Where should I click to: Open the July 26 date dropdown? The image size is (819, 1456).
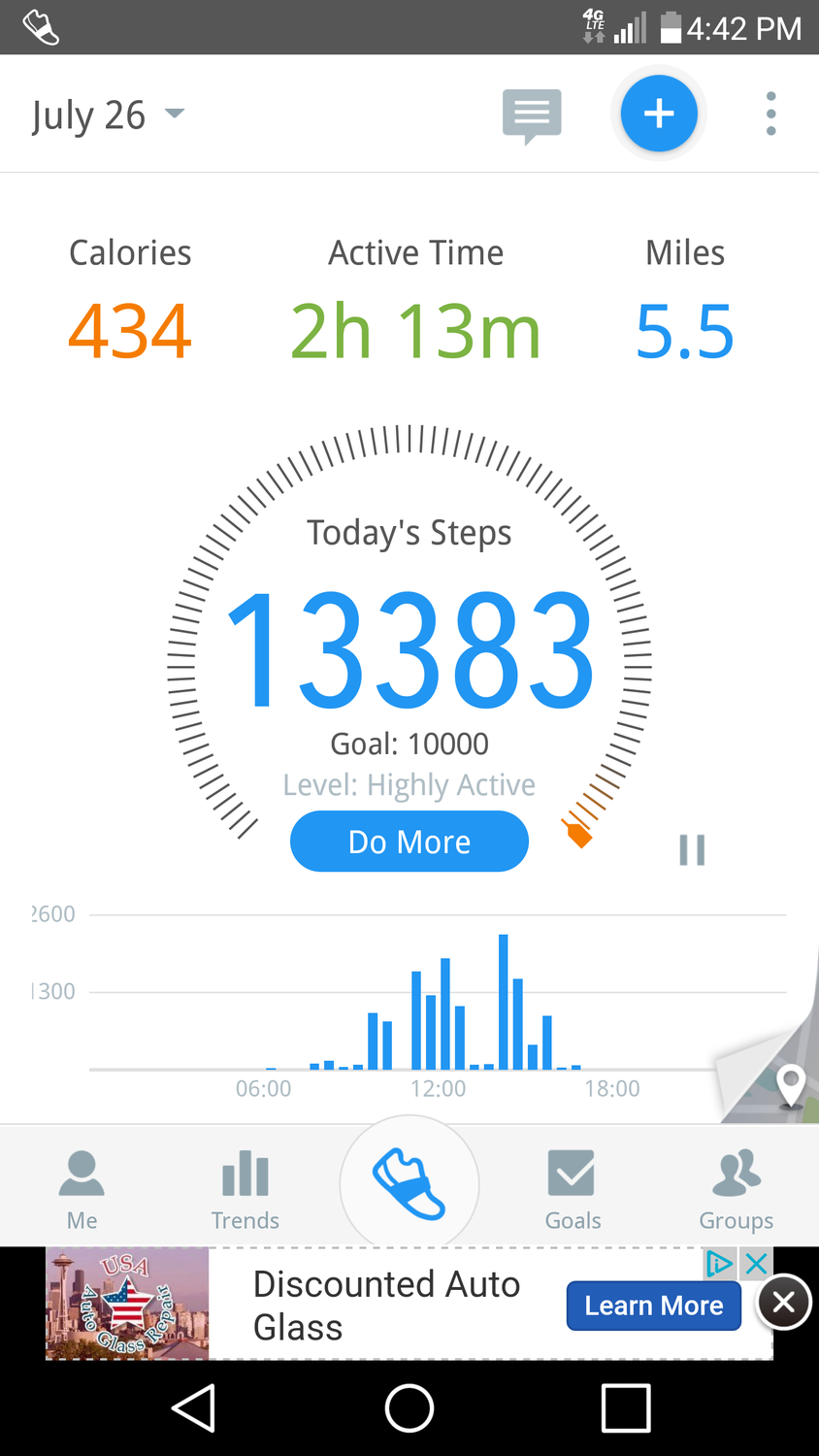[x=107, y=115]
